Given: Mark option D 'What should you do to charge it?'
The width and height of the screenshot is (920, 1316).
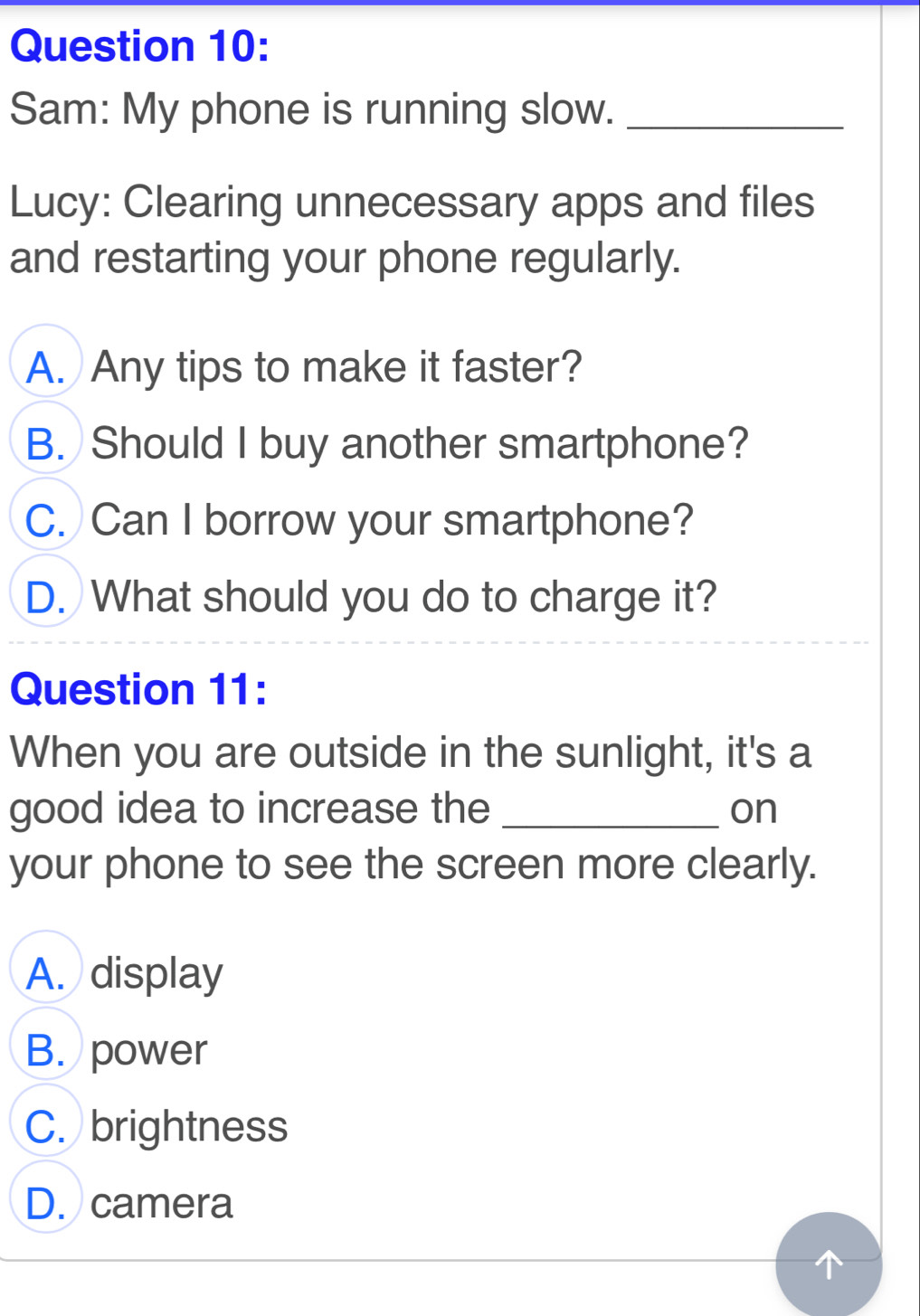Looking at the screenshot, I should tap(46, 597).
